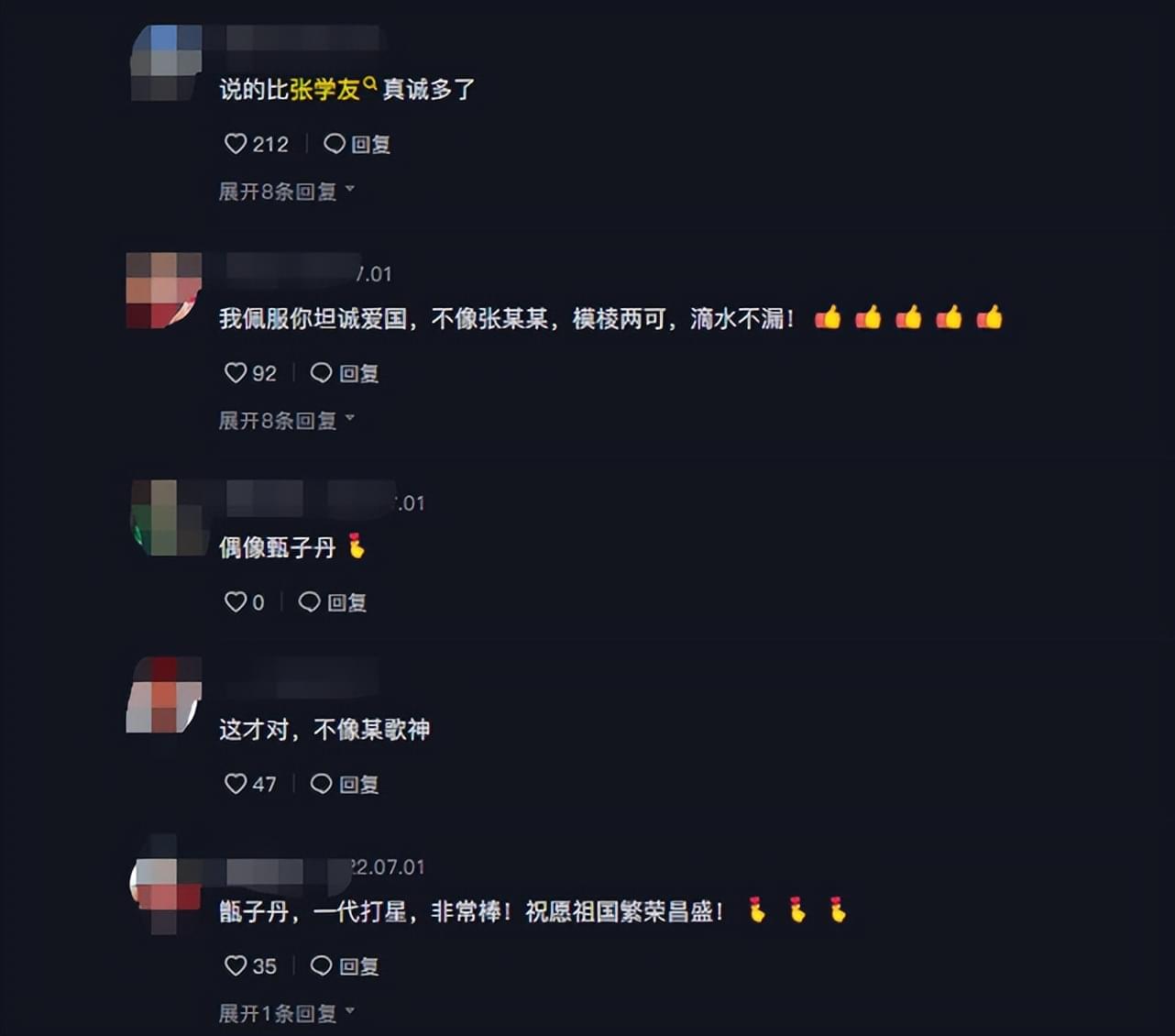The image size is (1175, 1036).
Task: Like the 偶像甄子丹 comment
Action: point(236,602)
